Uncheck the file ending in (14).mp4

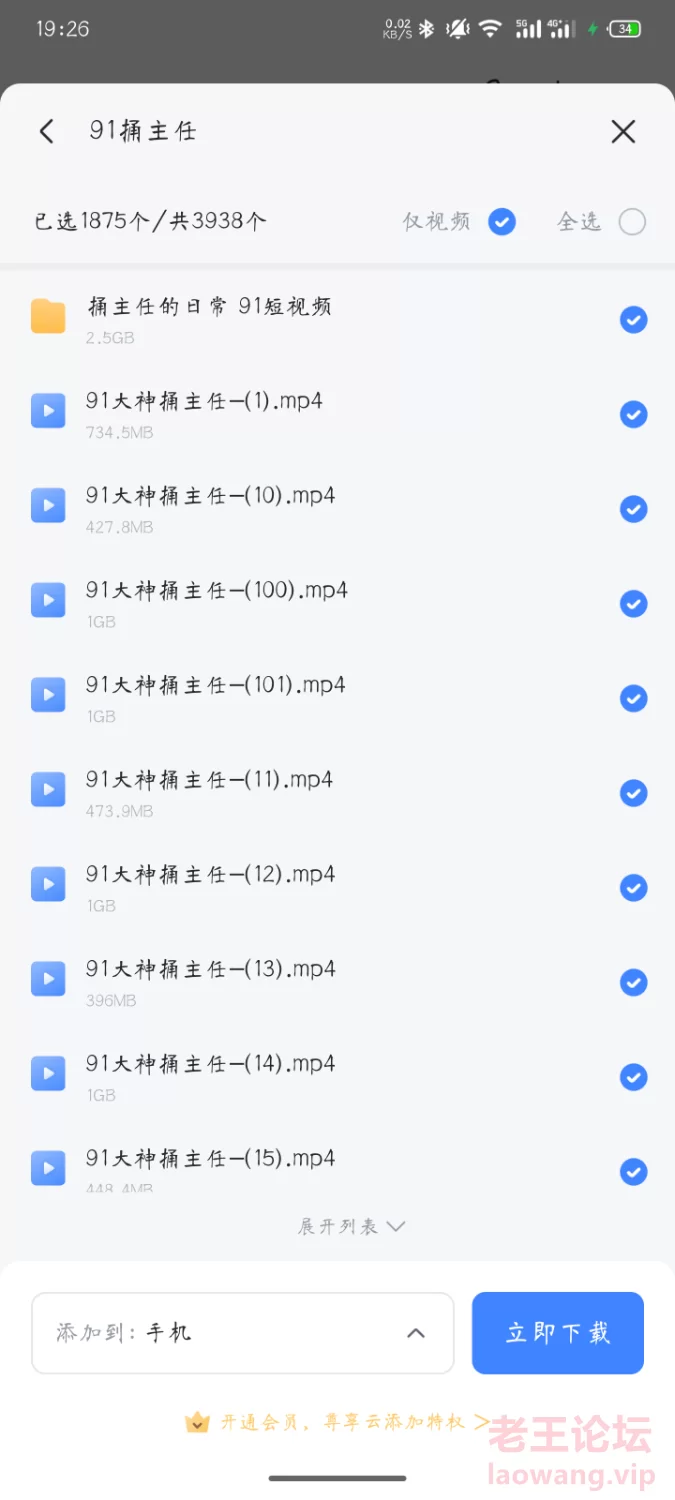[633, 1077]
